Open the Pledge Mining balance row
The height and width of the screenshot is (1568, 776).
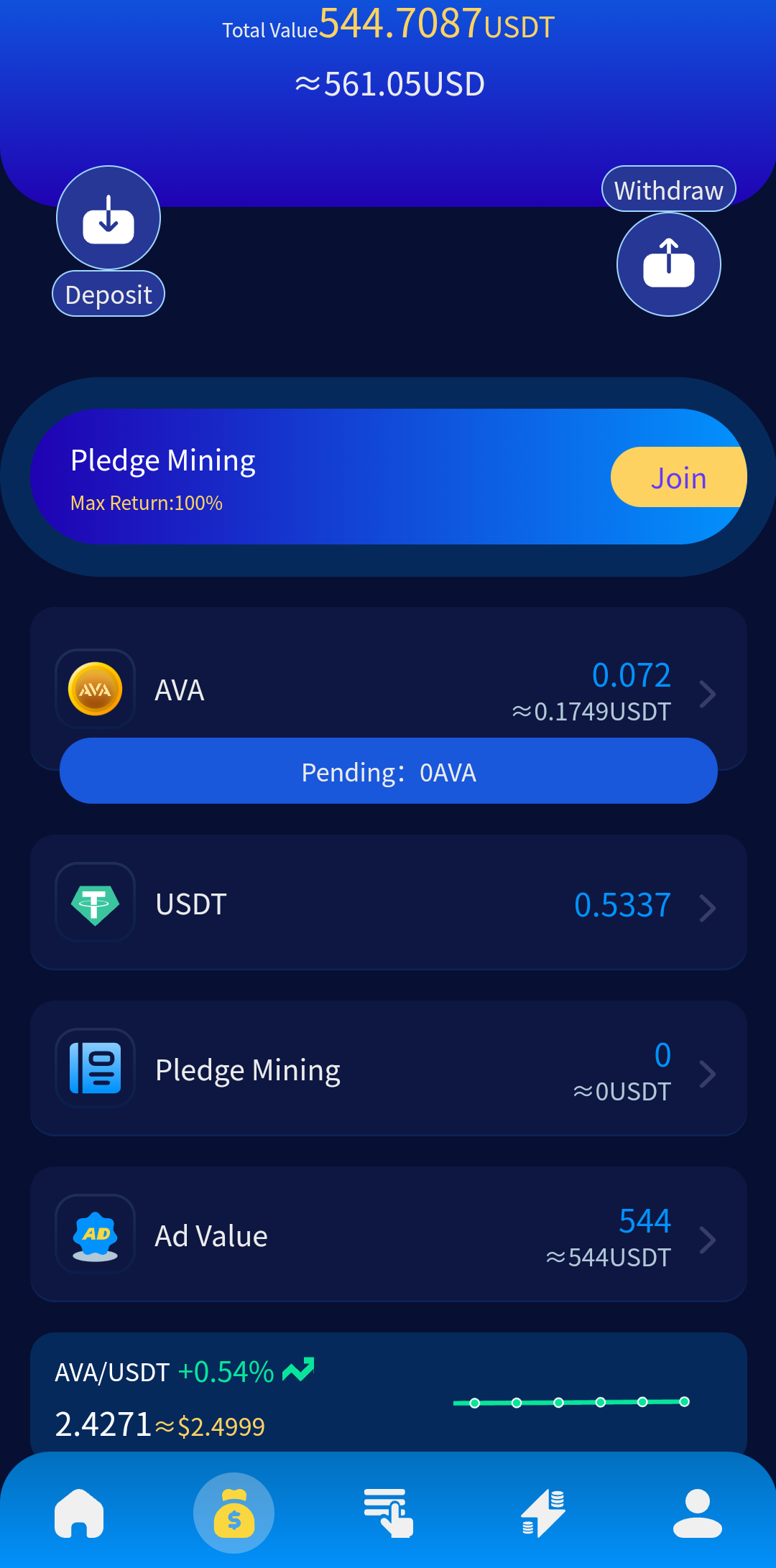(x=389, y=1068)
